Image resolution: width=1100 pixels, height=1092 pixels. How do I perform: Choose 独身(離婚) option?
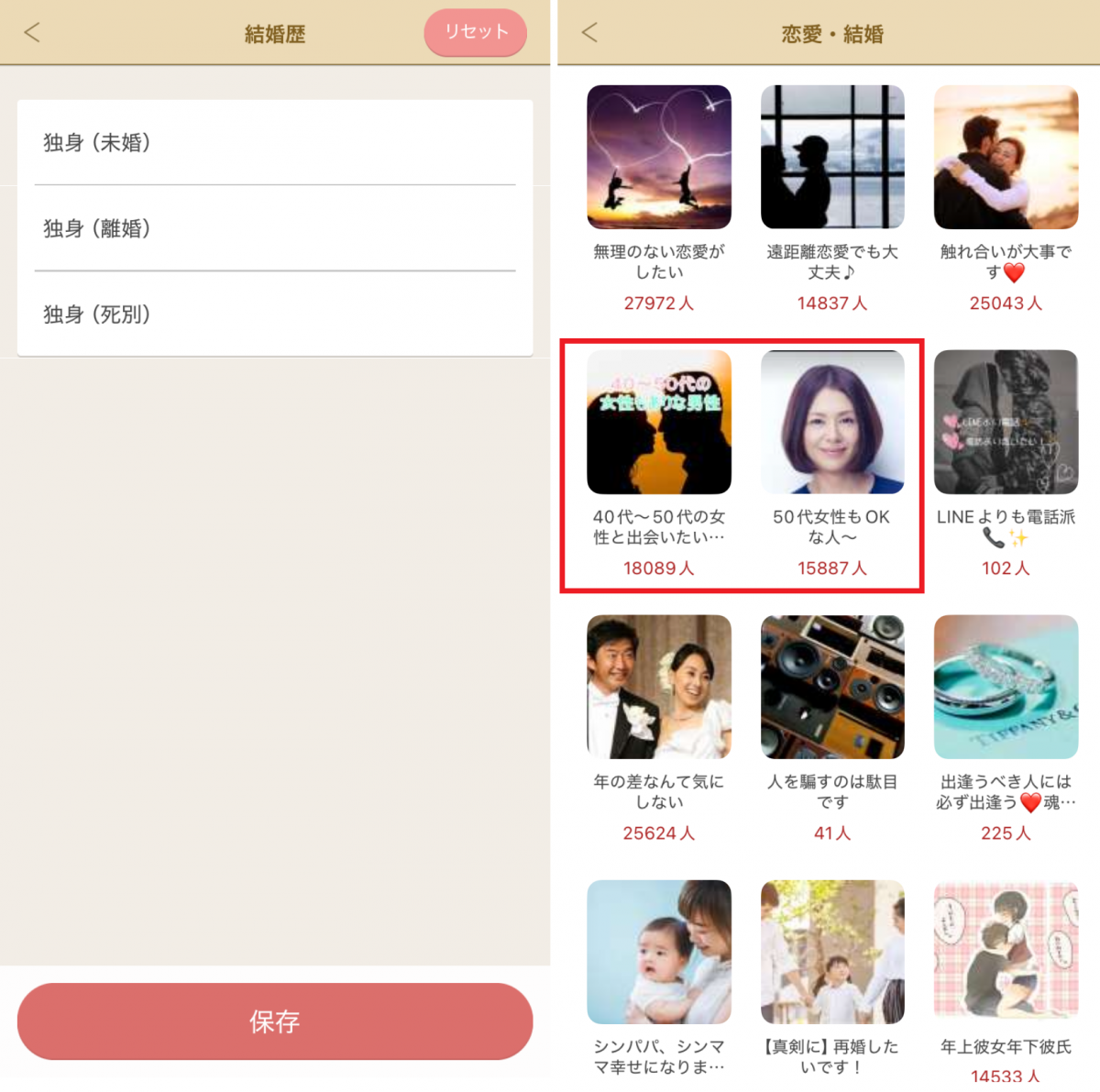pyautogui.click(x=274, y=228)
